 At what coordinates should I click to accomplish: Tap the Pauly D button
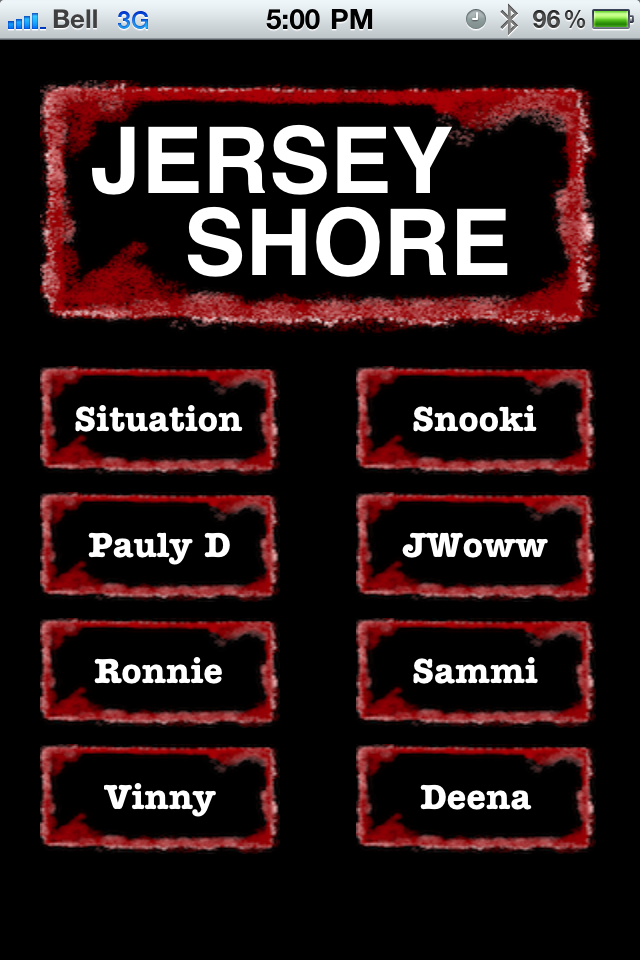coord(158,545)
